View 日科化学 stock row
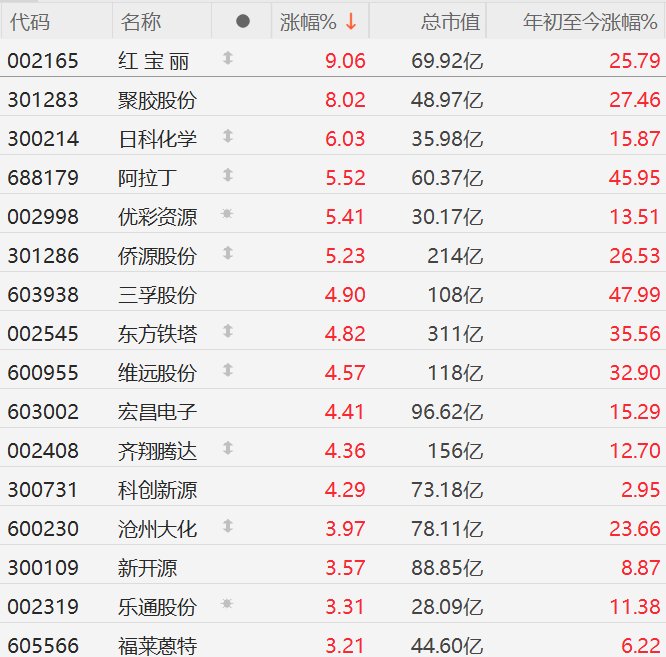Viewport: 666px width, 657px height. 156,139
